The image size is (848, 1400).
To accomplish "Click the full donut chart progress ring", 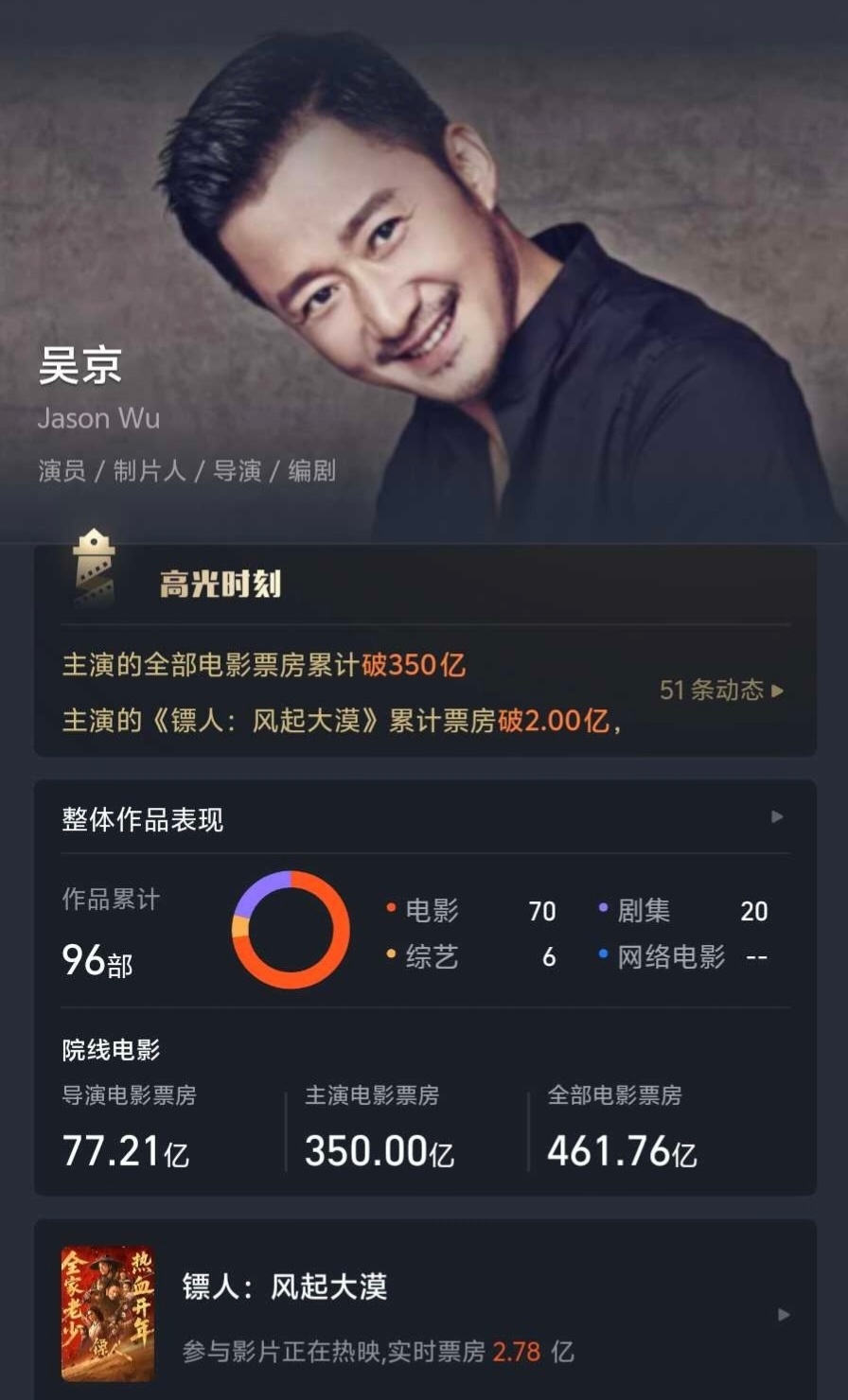I will pyautogui.click(x=291, y=932).
